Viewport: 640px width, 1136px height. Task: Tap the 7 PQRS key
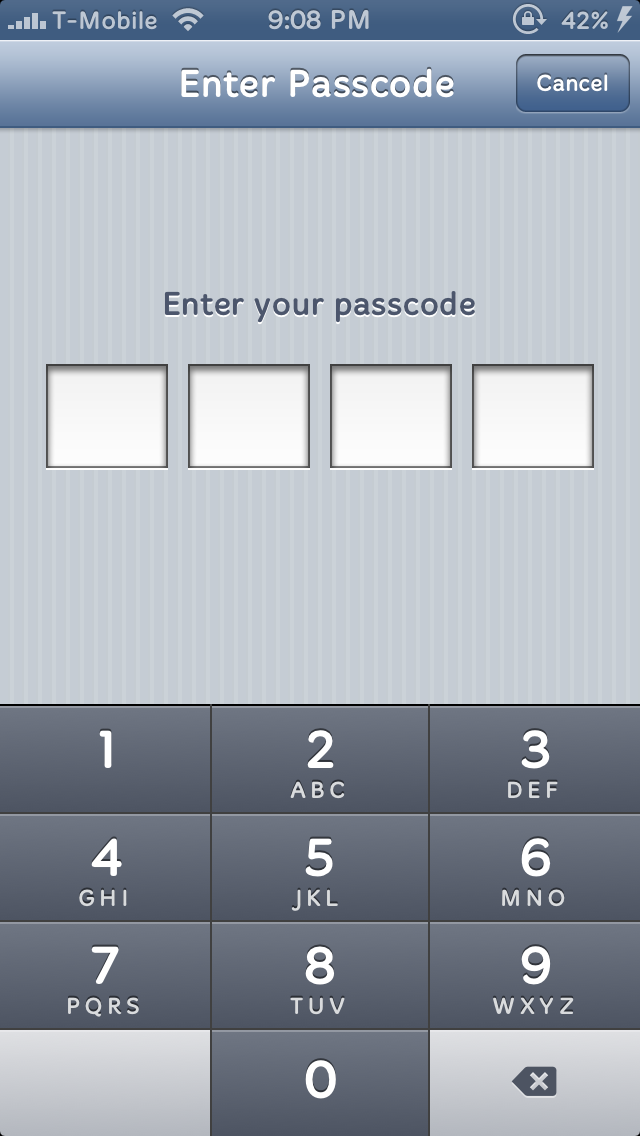tap(105, 976)
